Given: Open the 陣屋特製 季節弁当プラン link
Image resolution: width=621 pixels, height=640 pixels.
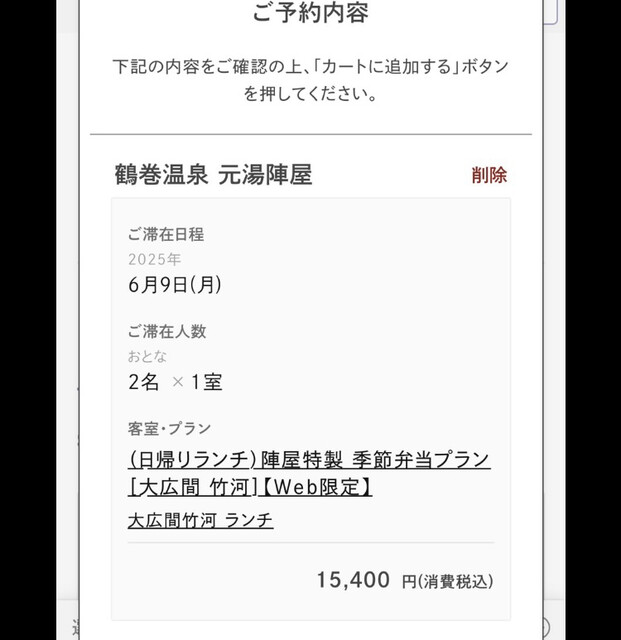Looking at the screenshot, I should click(x=309, y=473).
